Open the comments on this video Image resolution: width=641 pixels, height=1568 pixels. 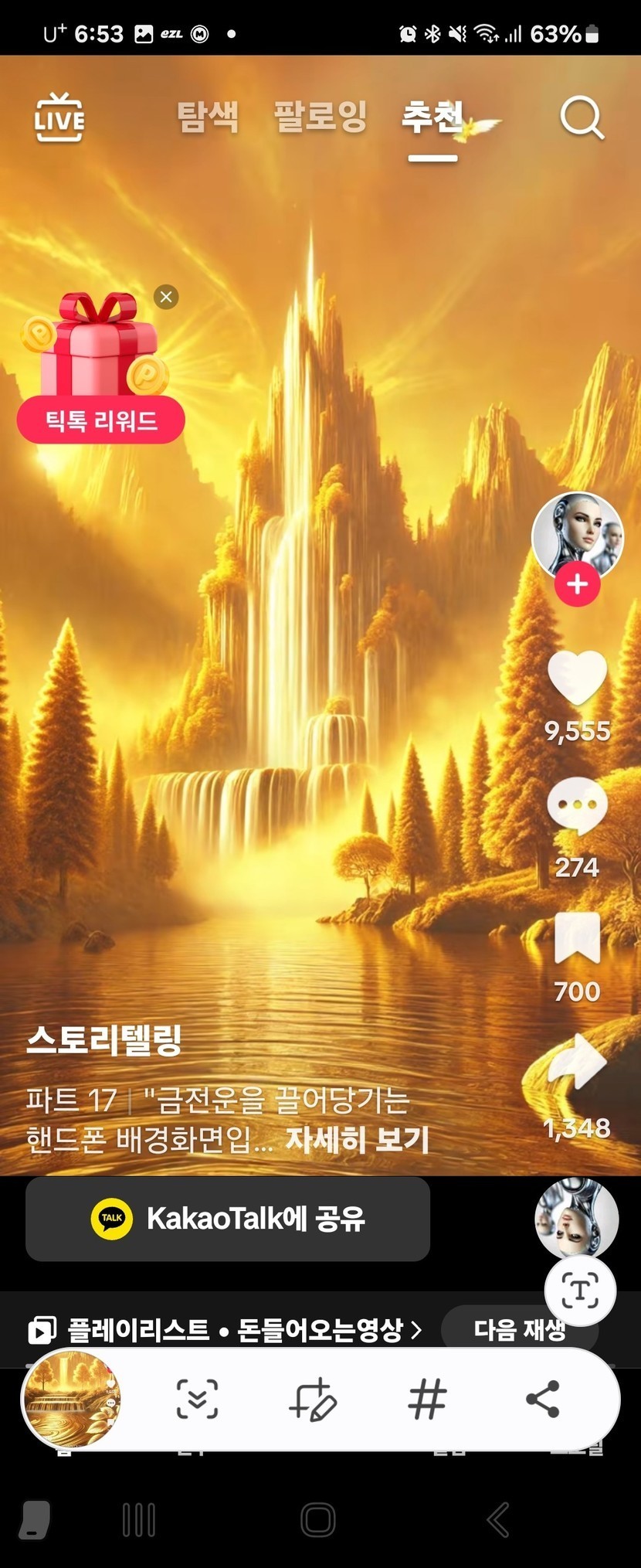click(x=577, y=806)
